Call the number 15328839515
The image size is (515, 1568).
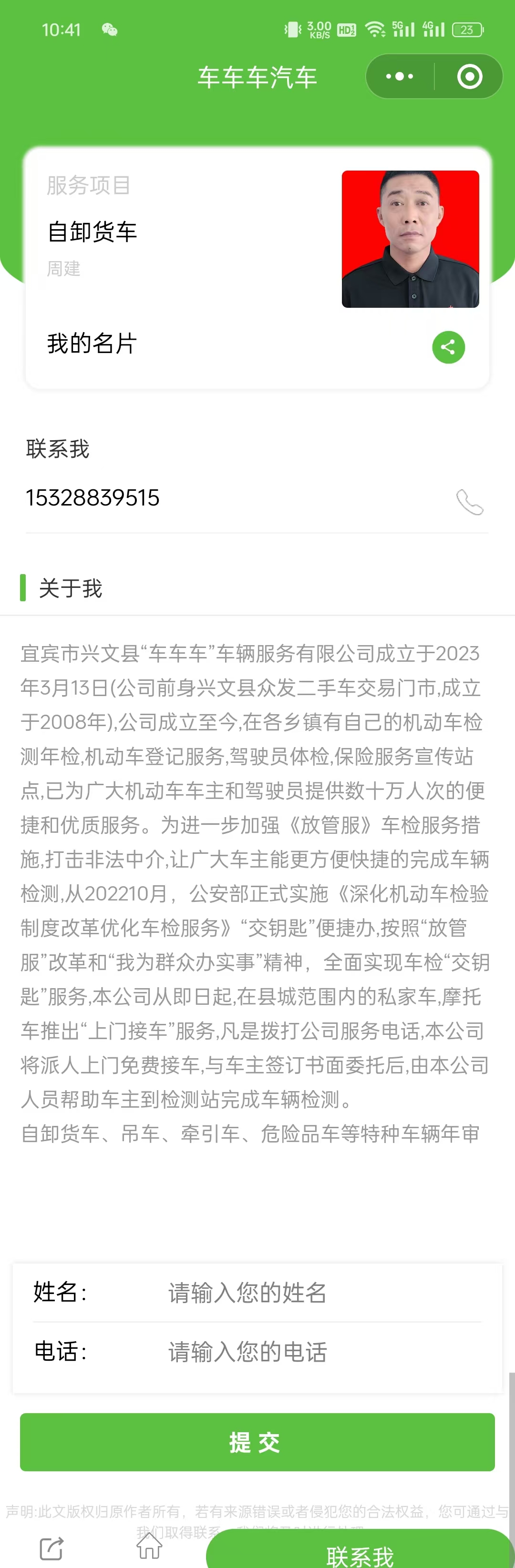pyautogui.click(x=469, y=502)
